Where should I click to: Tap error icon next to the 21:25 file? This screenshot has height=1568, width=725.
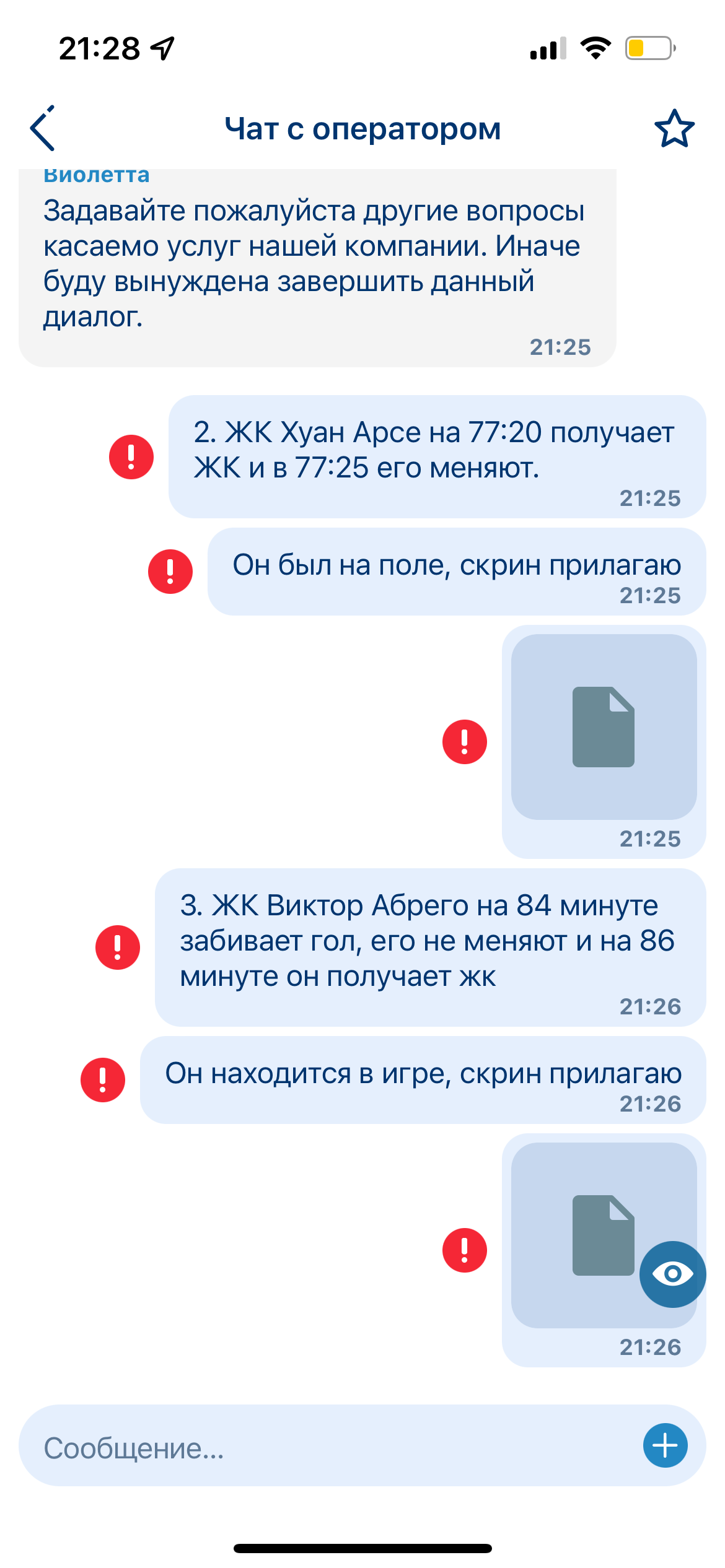click(465, 742)
